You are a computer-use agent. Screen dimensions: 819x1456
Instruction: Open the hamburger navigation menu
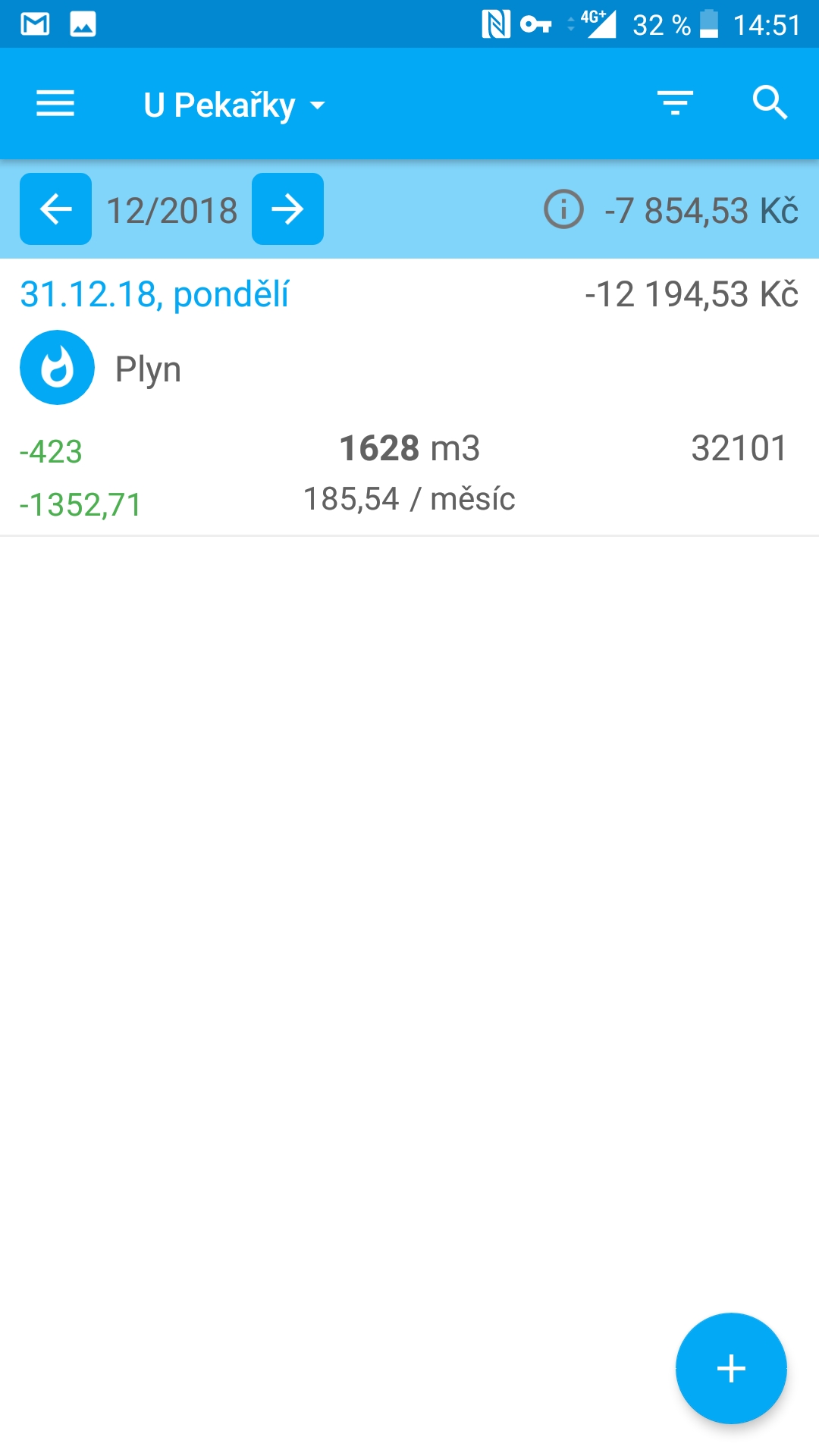coord(55,104)
